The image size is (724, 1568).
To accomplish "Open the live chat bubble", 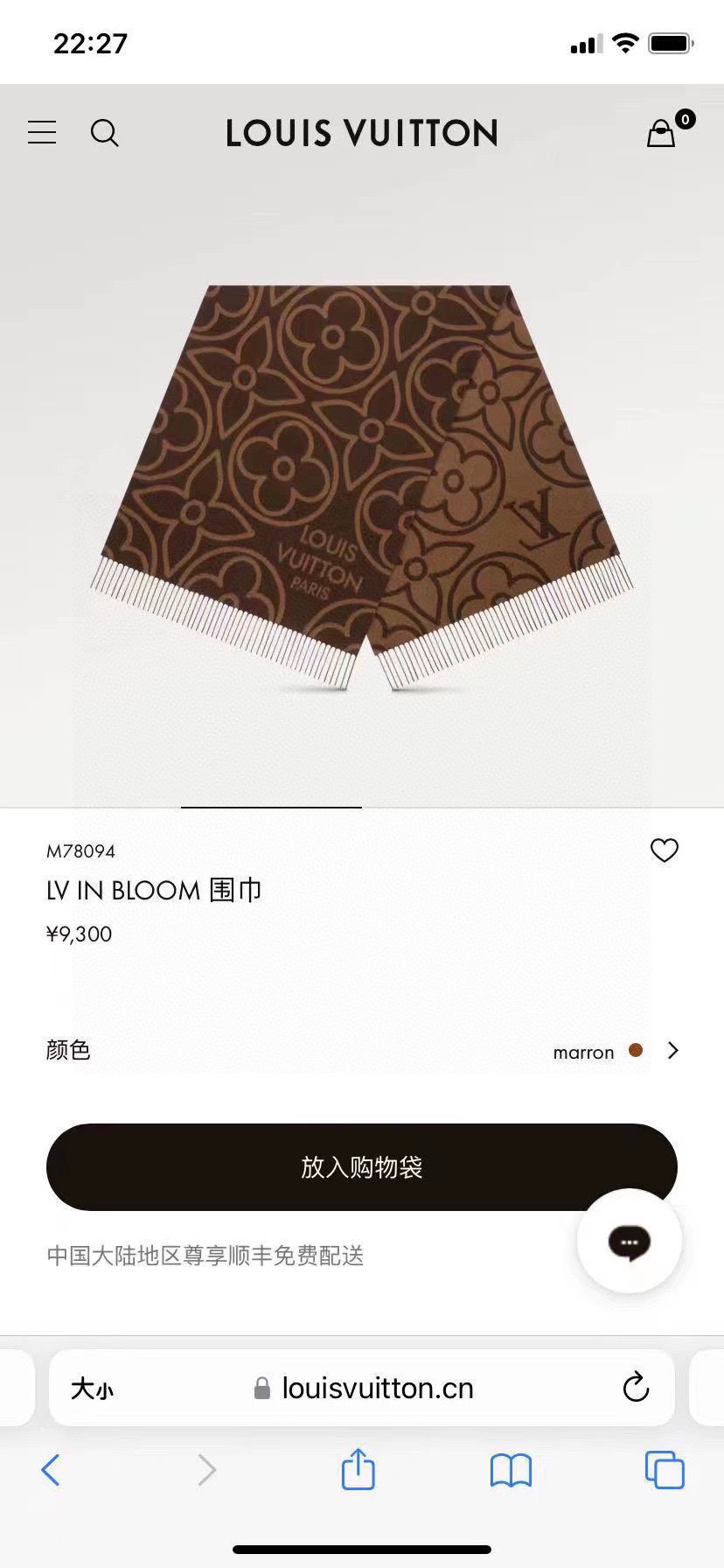I will point(630,1241).
